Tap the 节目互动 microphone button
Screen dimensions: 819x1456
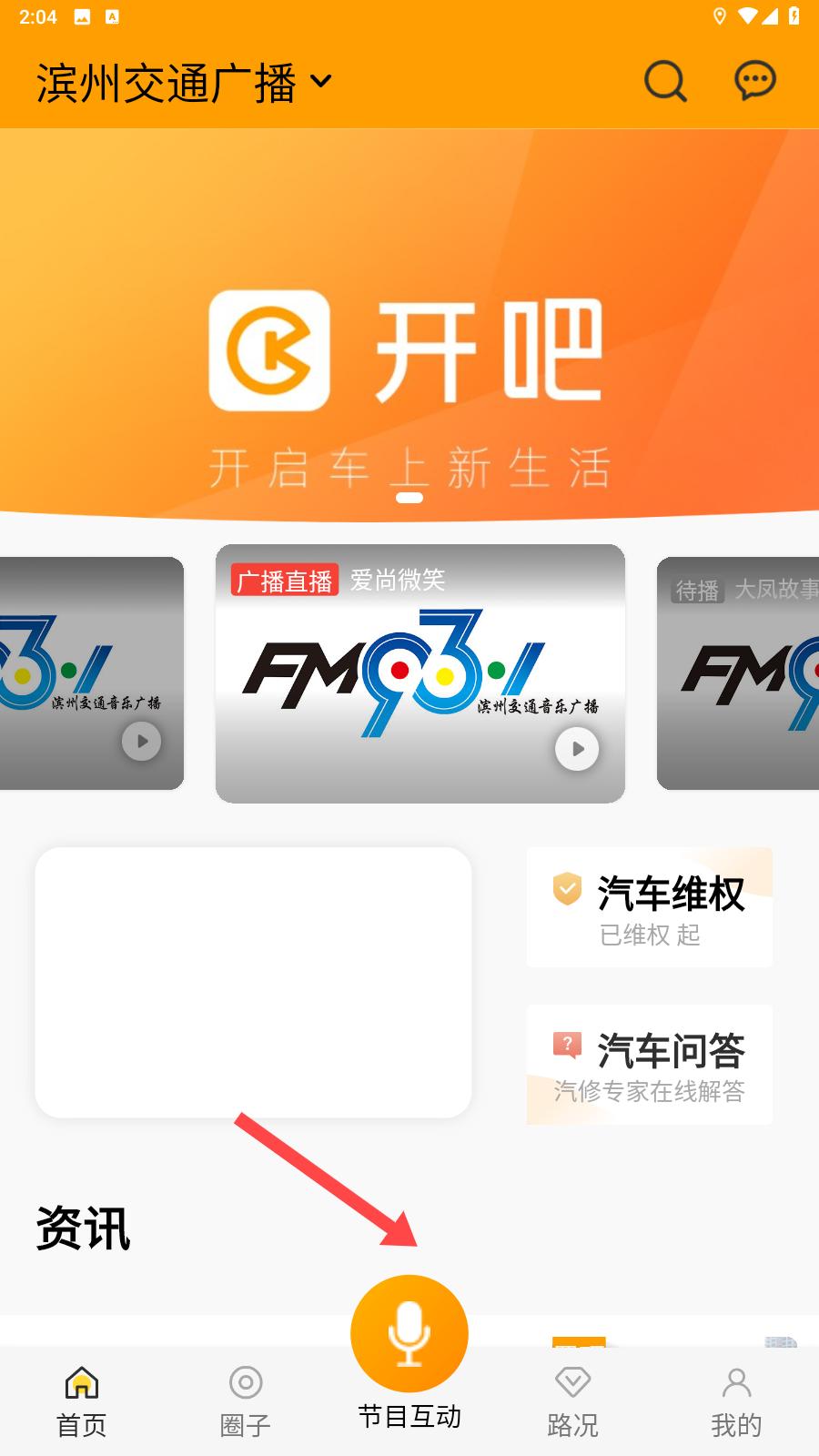[x=409, y=1333]
